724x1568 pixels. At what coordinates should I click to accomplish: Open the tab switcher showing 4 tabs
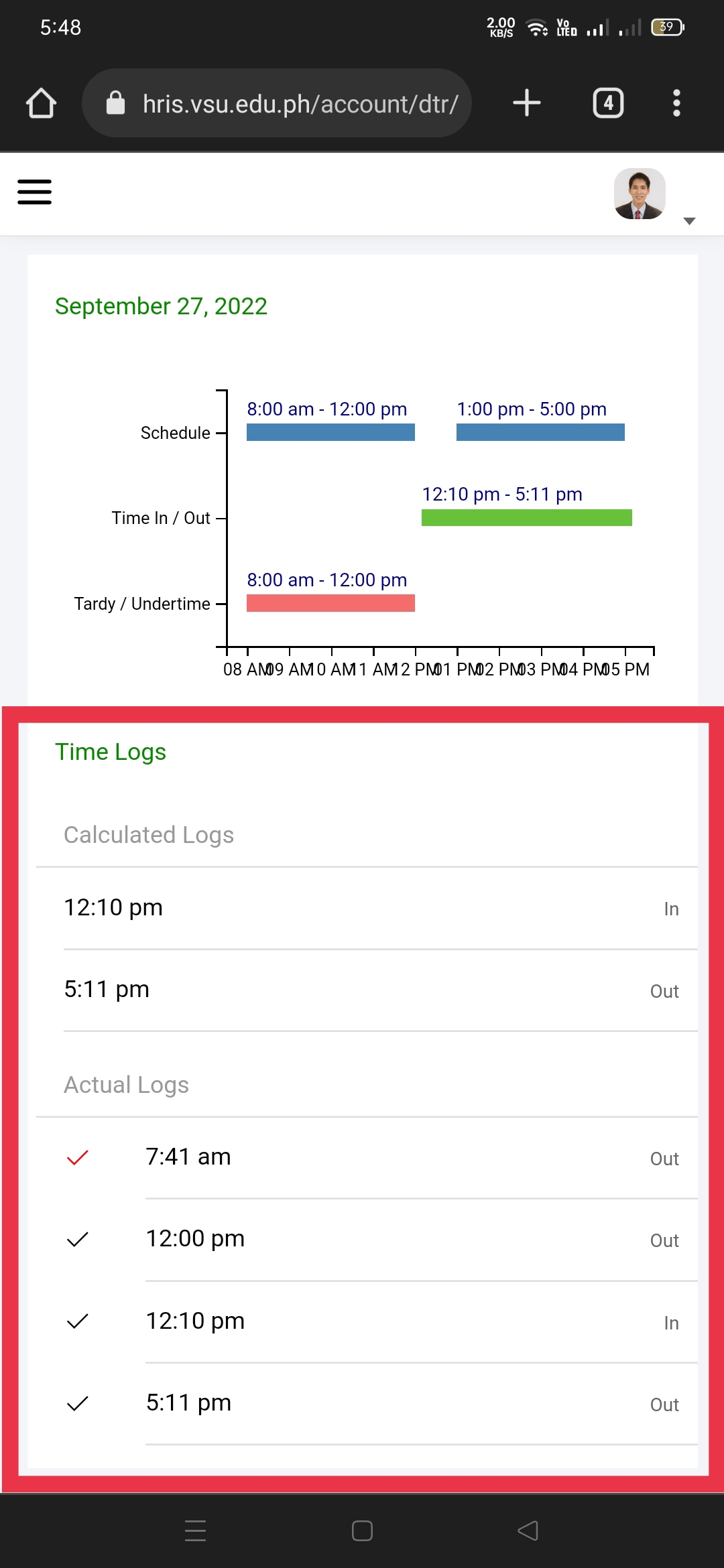(x=608, y=103)
